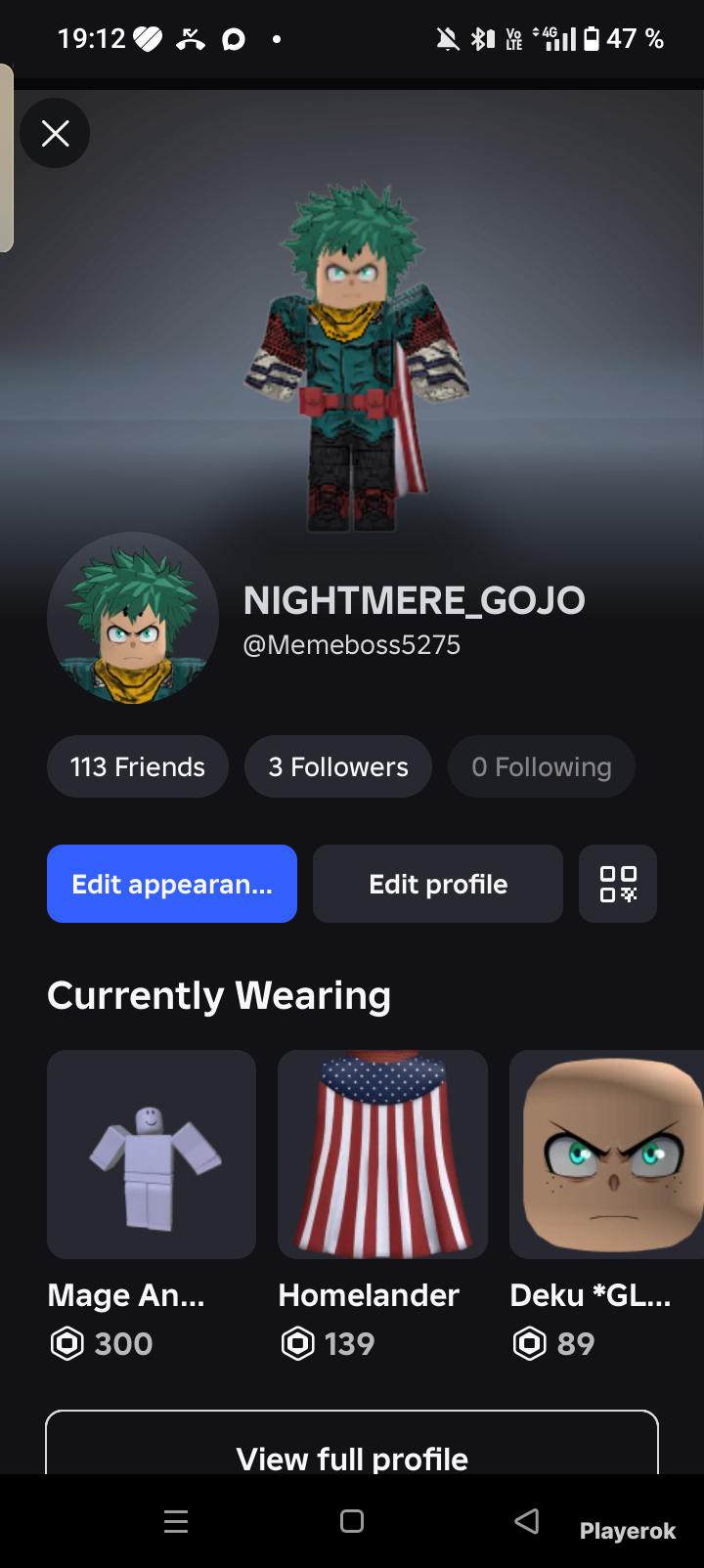Viewport: 704px width, 1568px height.
Task: View the 3 Followers list
Action: click(x=338, y=766)
